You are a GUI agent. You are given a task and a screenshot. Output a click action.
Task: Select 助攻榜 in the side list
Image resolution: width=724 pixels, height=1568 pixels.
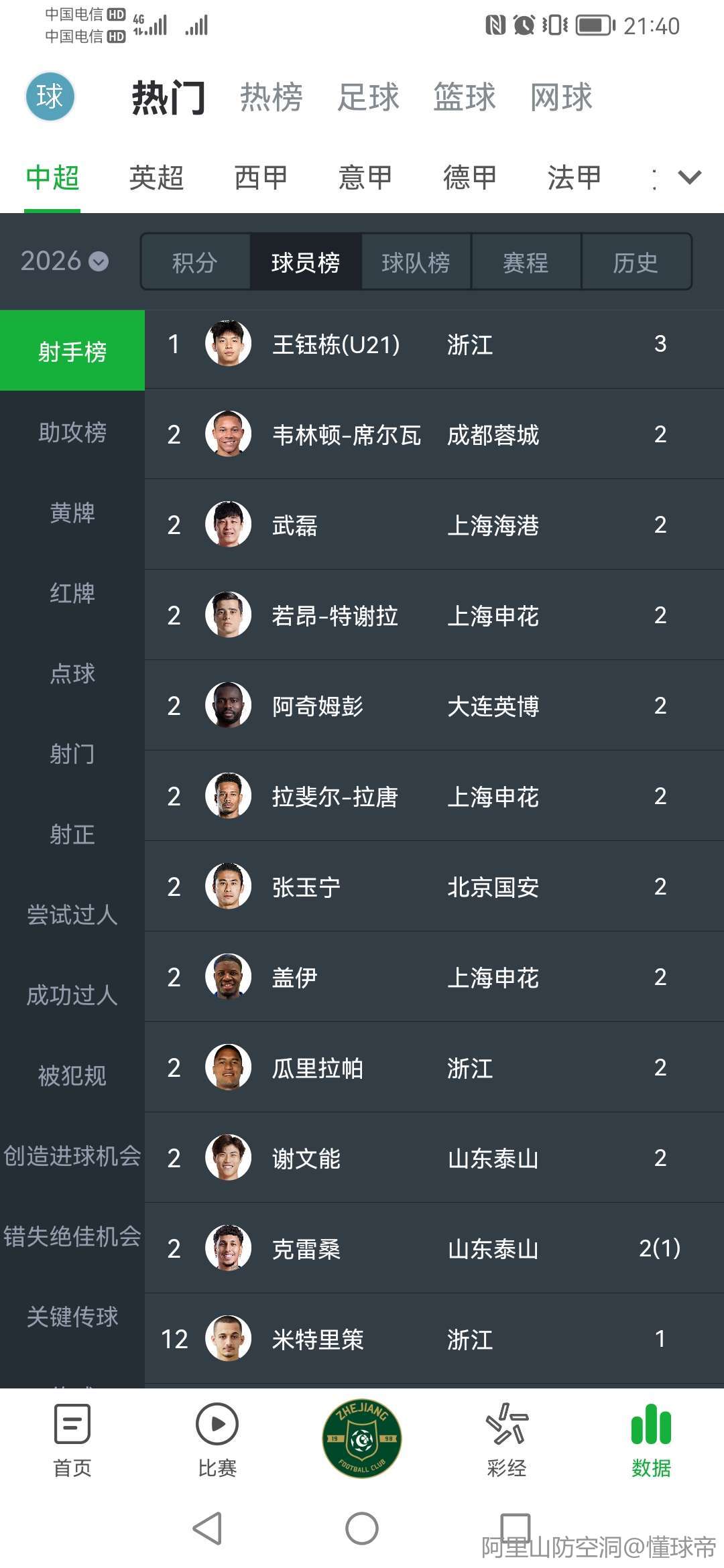(72, 432)
